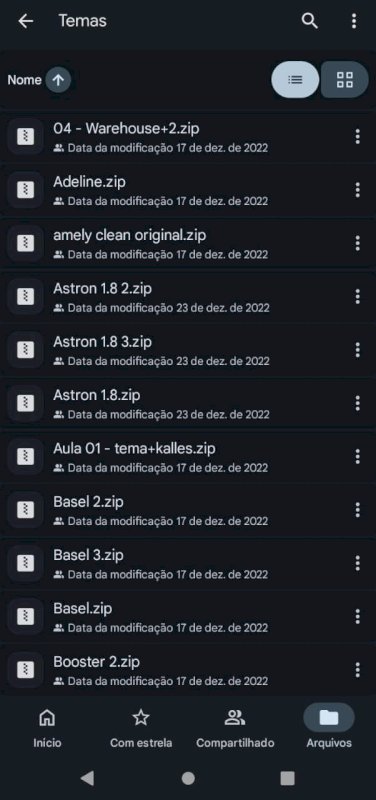The height and width of the screenshot is (800, 376).
Task: Switch to the Com estrela tab
Action: click(x=141, y=726)
